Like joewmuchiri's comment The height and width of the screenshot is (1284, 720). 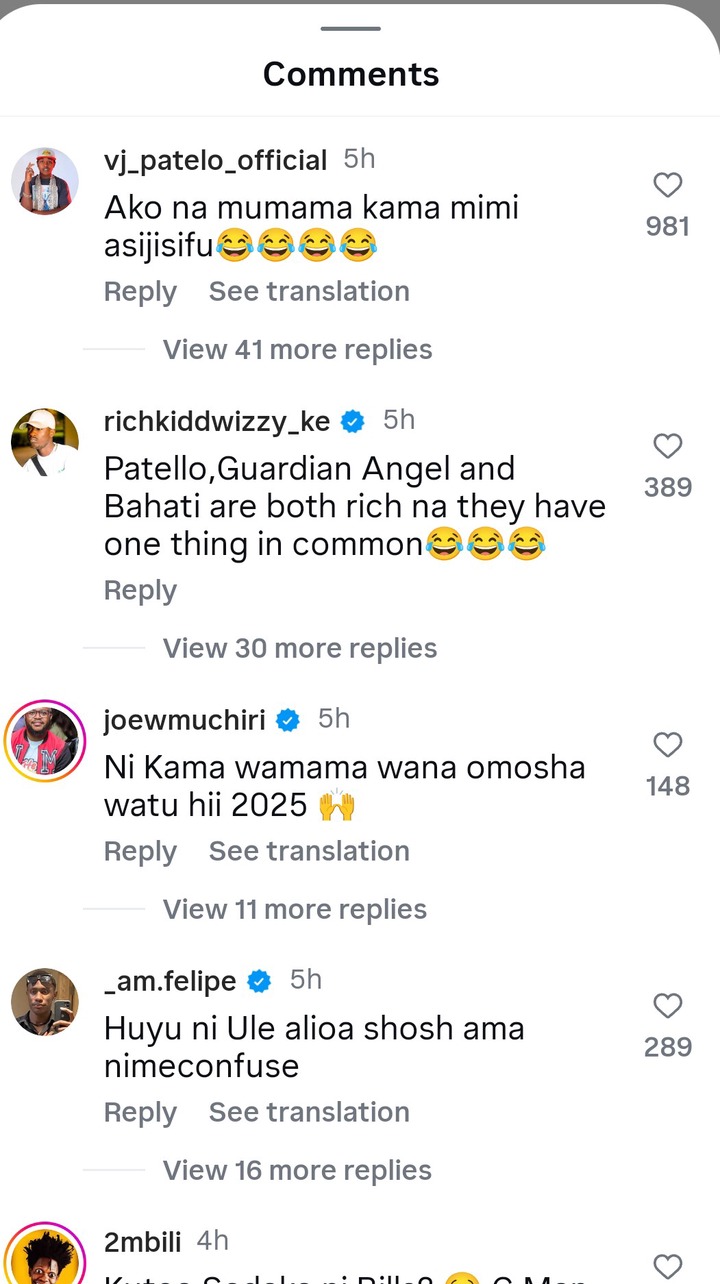[x=667, y=745]
